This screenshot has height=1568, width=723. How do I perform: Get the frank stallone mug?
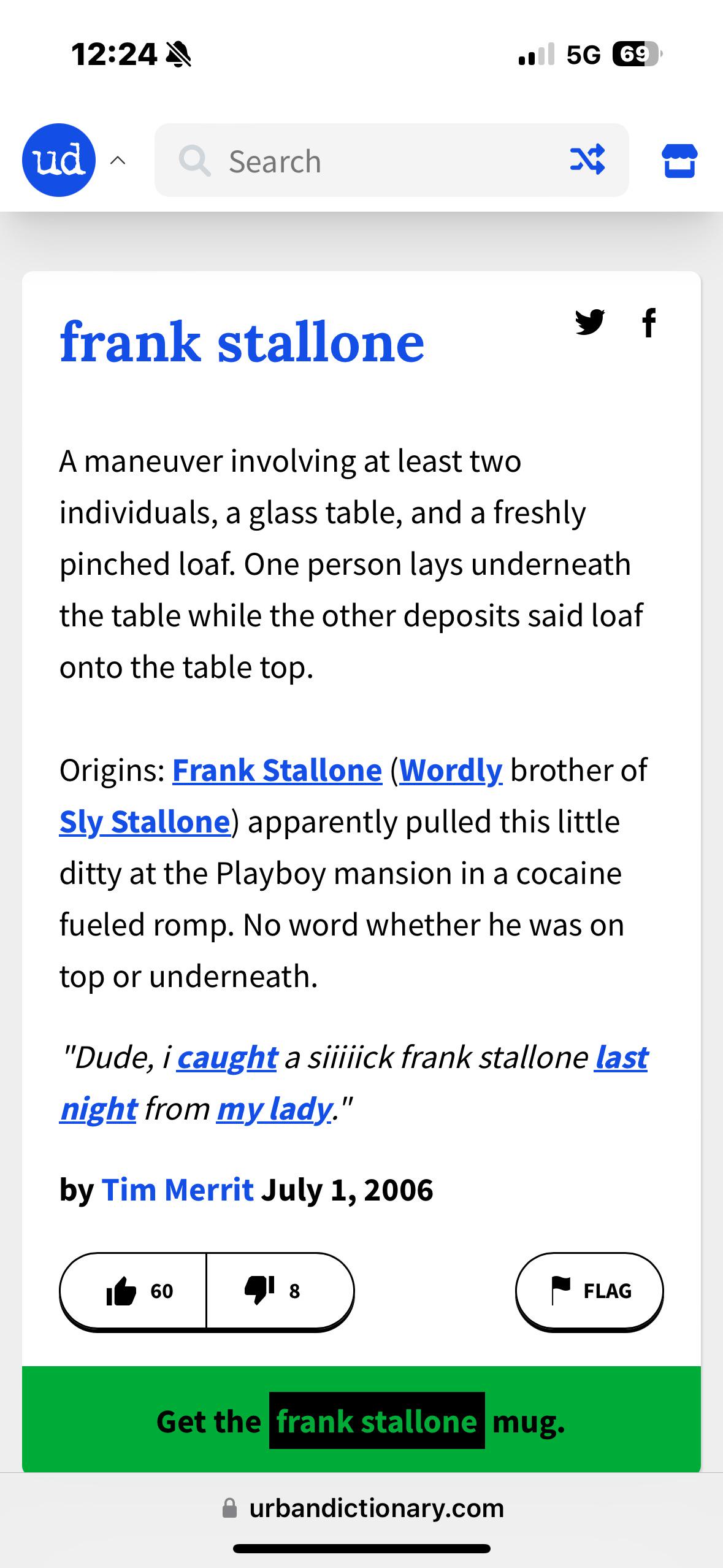(361, 1421)
